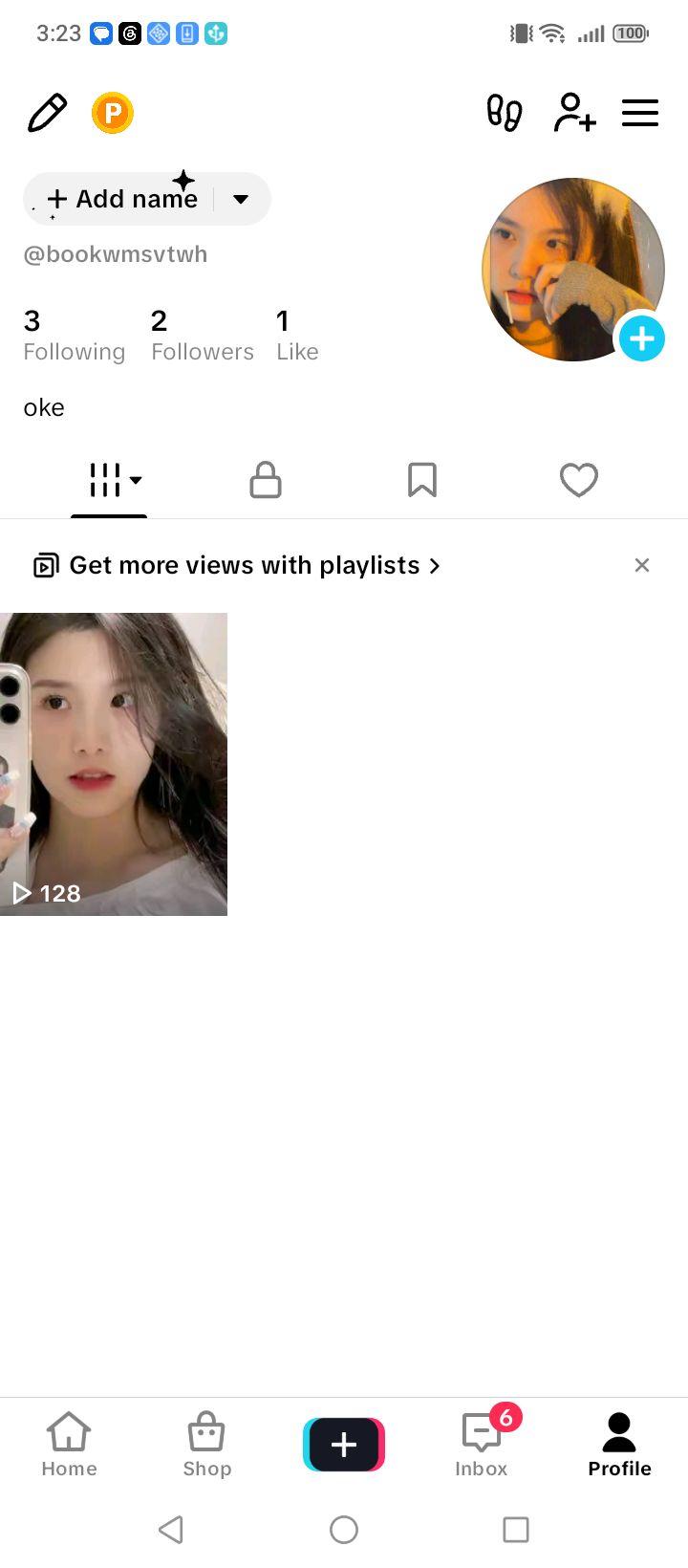This screenshot has height=1568, width=688.
Task: Go to the Shop tab
Action: coord(206,1445)
